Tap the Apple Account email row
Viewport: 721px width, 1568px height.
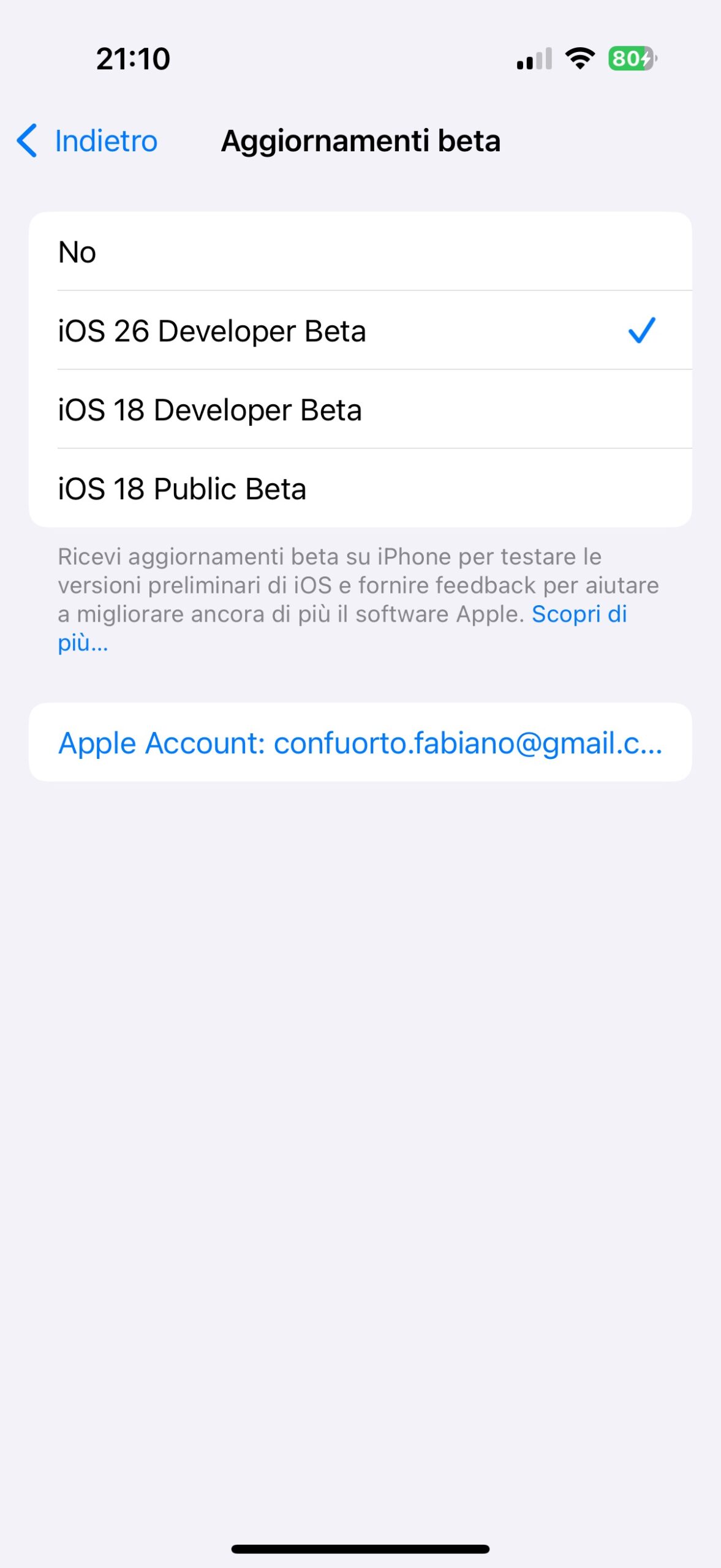click(x=360, y=742)
